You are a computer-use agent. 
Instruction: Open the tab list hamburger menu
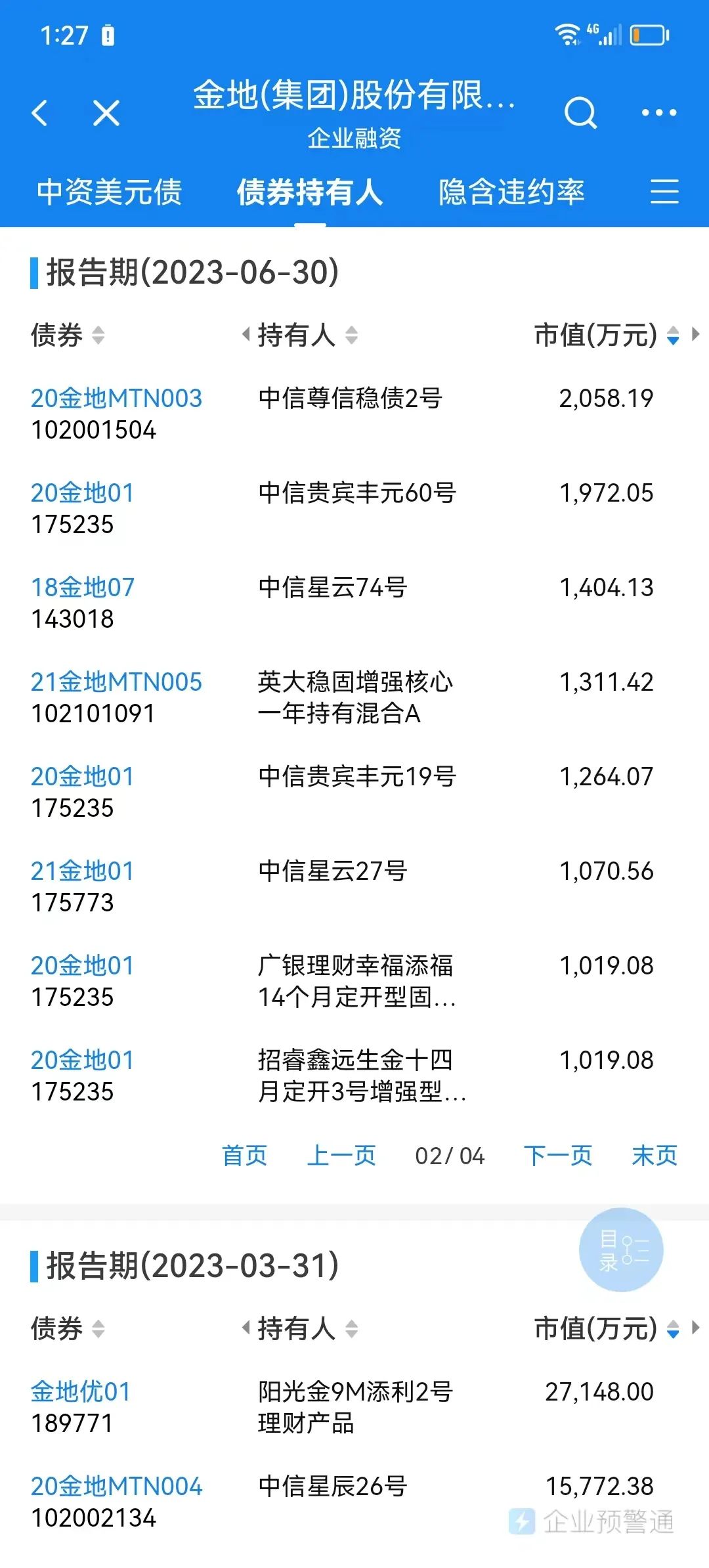pos(664,192)
